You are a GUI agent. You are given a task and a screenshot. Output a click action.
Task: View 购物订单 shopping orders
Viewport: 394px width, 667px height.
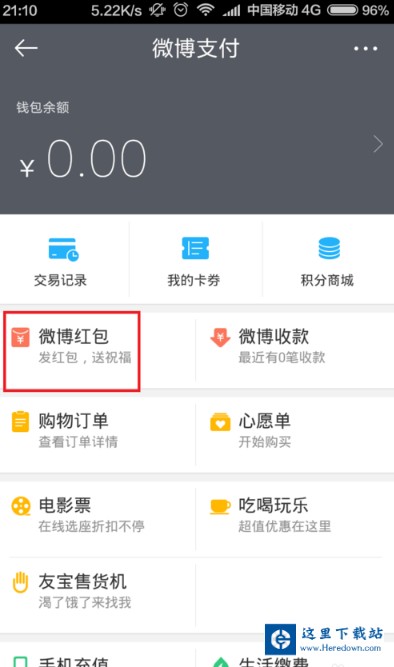[98, 434]
